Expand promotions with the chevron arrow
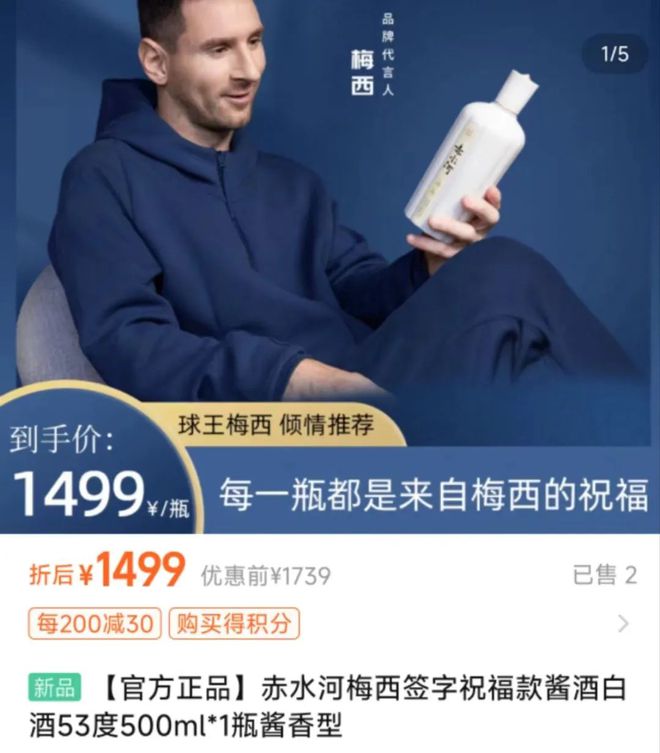The image size is (660, 753). [x=624, y=624]
